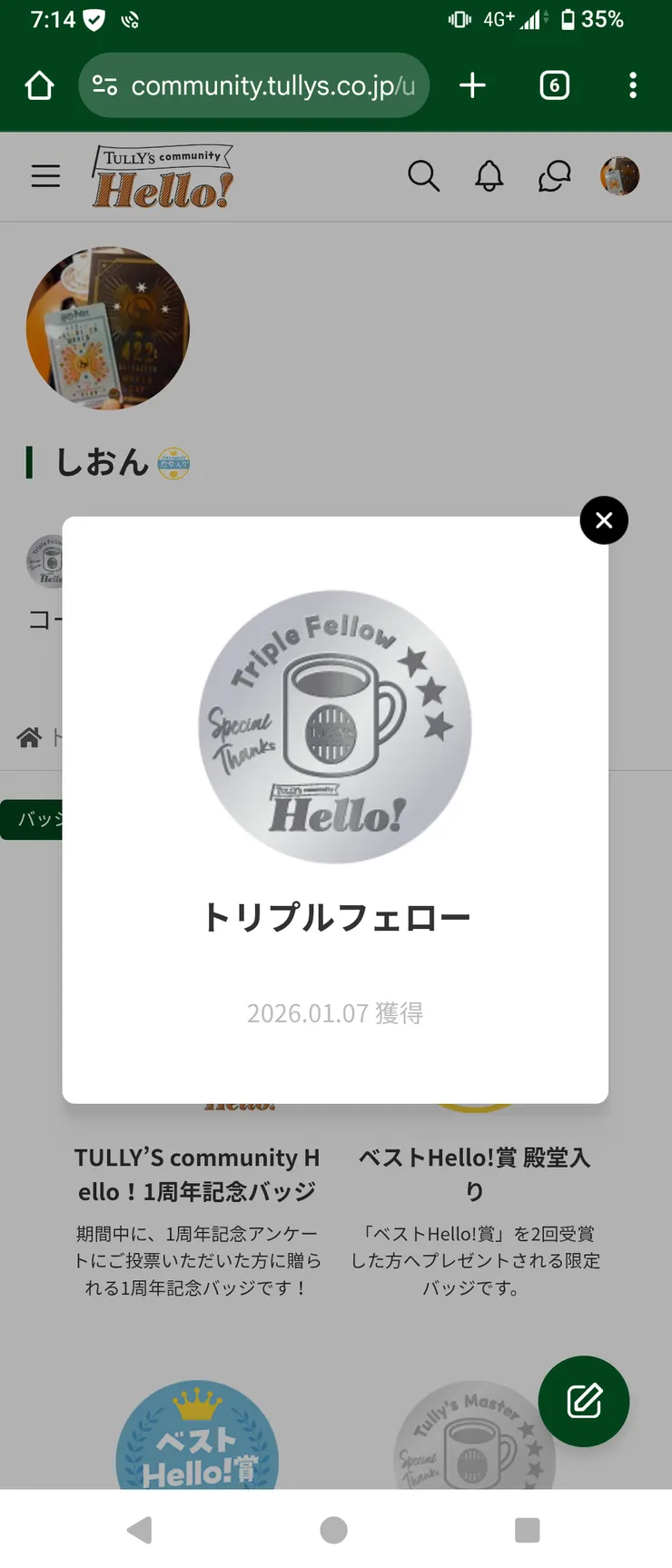Image resolution: width=672 pixels, height=1568 pixels.
Task: Tap the TULLY'S community Hello! logo
Action: tap(162, 176)
